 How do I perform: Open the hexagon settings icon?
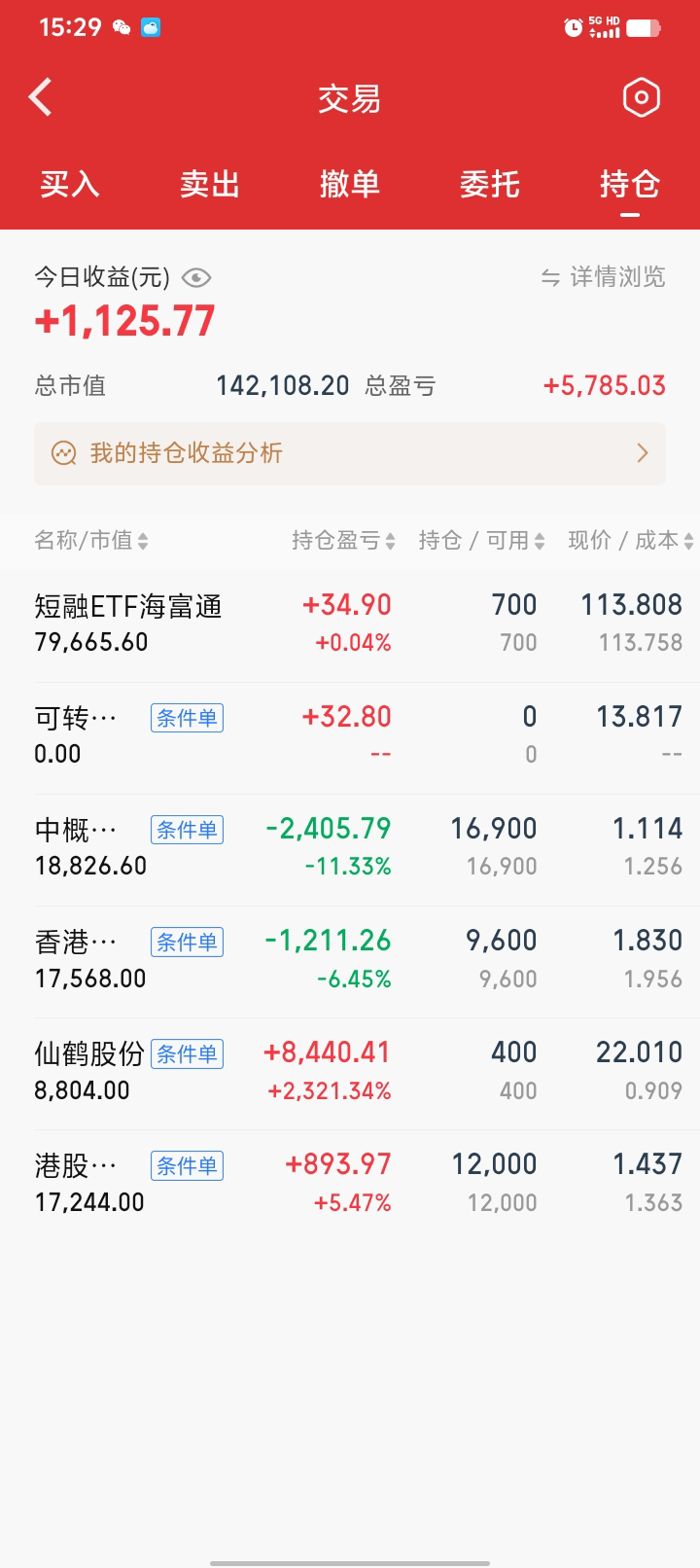pos(641,97)
